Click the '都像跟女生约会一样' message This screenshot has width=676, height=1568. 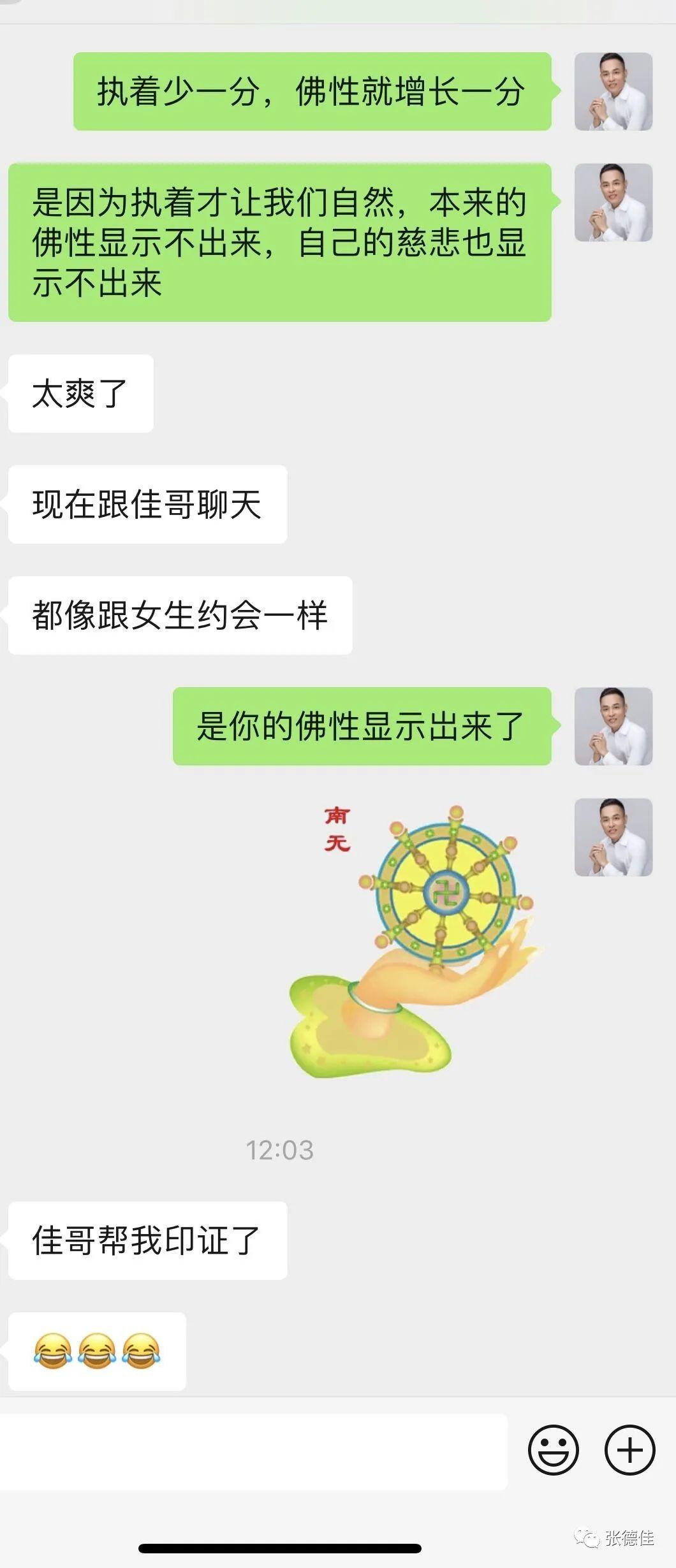point(179,613)
